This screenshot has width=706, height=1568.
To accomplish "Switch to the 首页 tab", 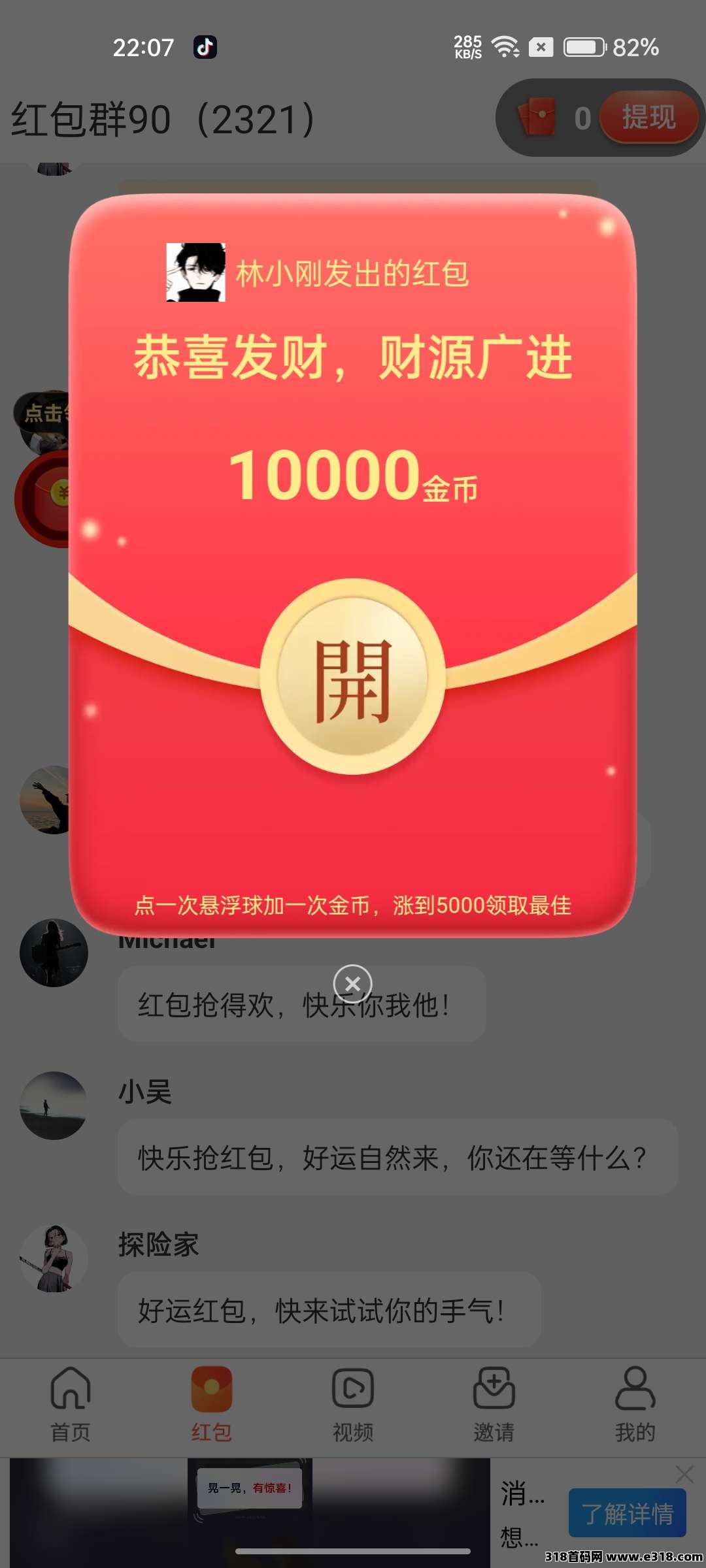I will click(71, 1403).
